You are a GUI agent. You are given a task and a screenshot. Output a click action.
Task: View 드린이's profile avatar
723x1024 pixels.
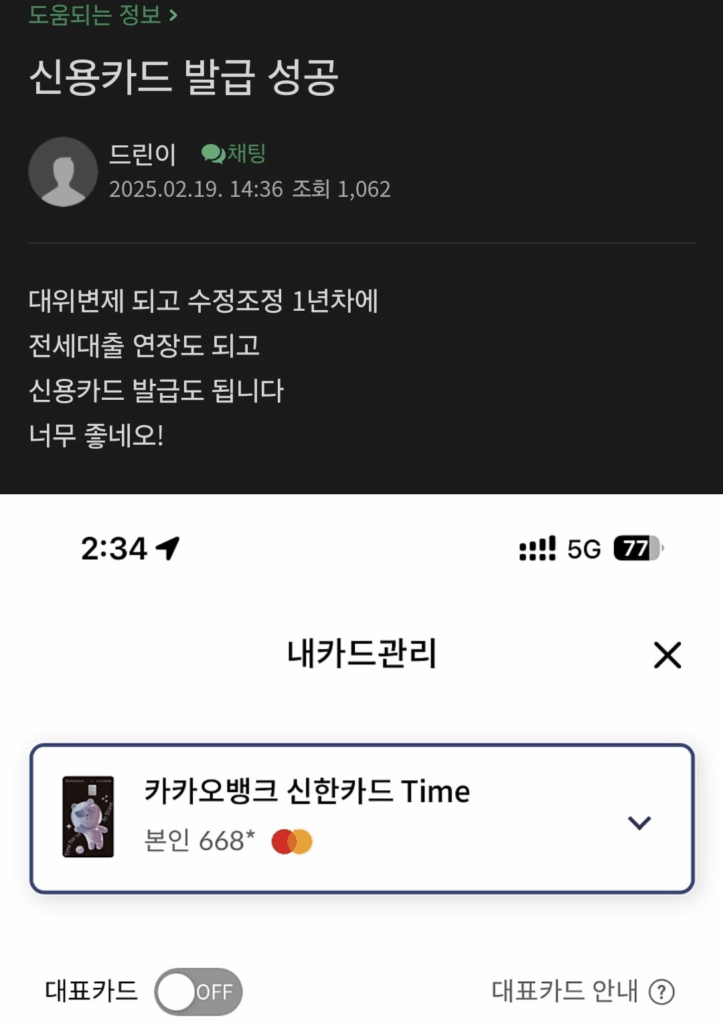coord(63,172)
